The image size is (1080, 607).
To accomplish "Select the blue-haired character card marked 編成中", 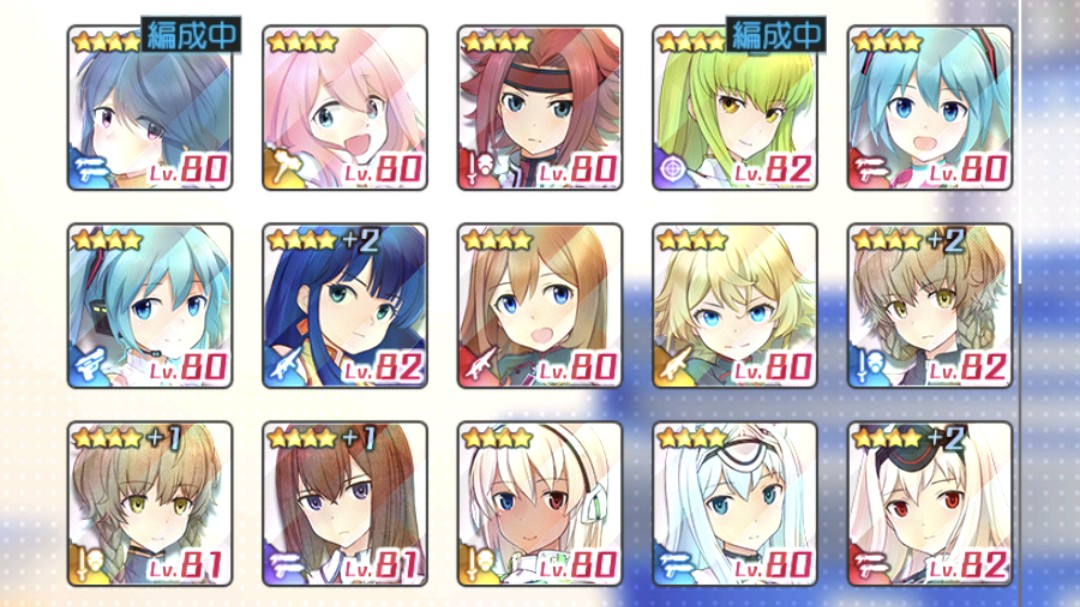I will point(150,108).
